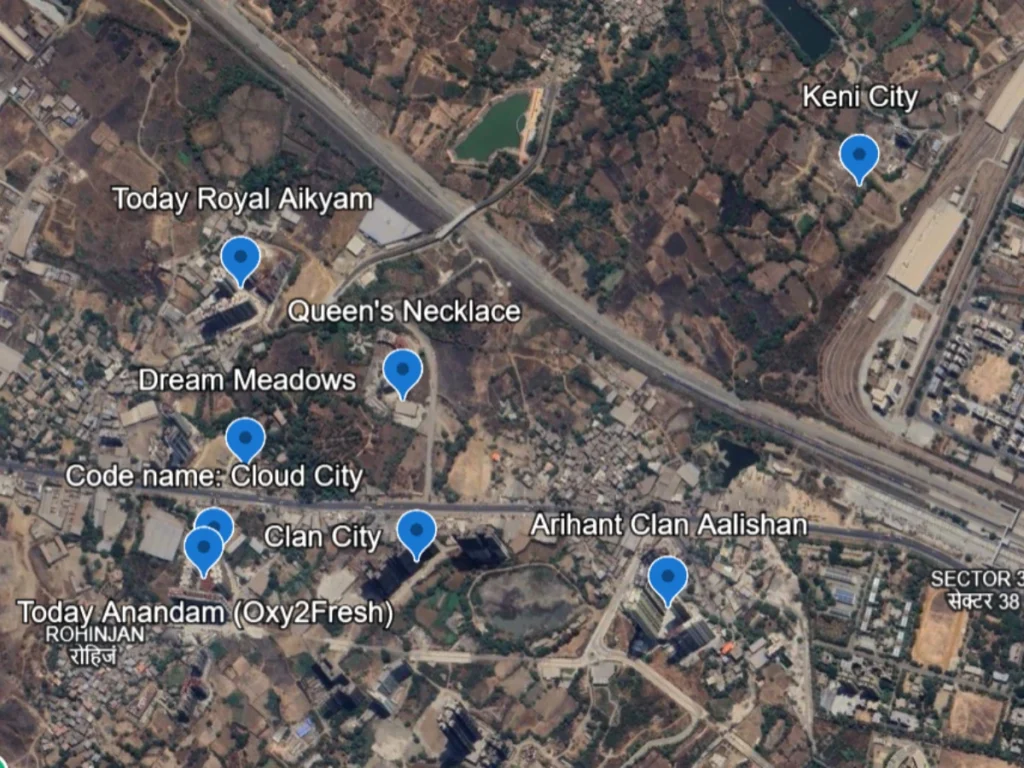Open the Arihant Clan Aalishan marker
The image size is (1024, 768).
point(667,577)
